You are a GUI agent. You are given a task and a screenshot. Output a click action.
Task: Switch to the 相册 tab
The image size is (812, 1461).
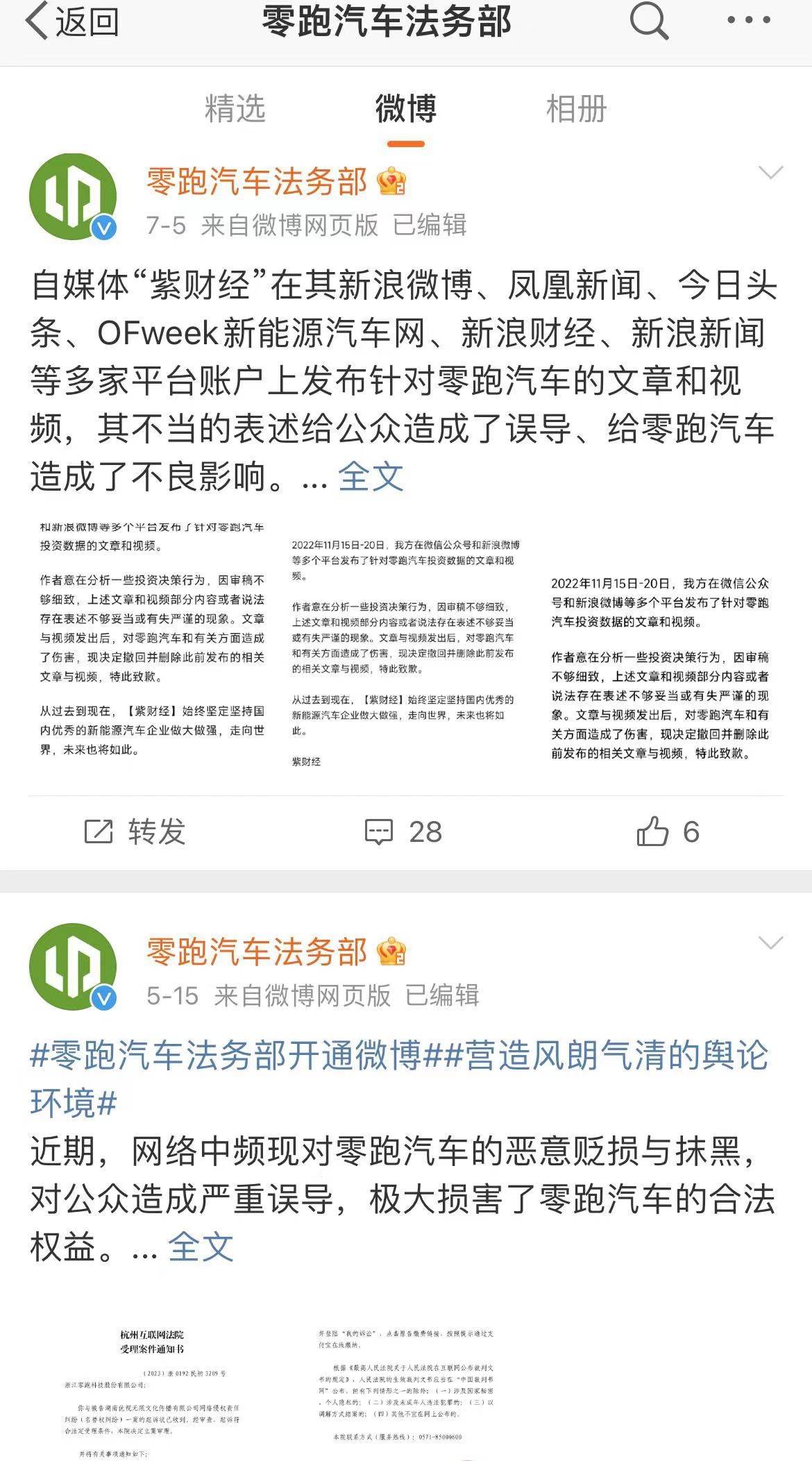point(576,109)
